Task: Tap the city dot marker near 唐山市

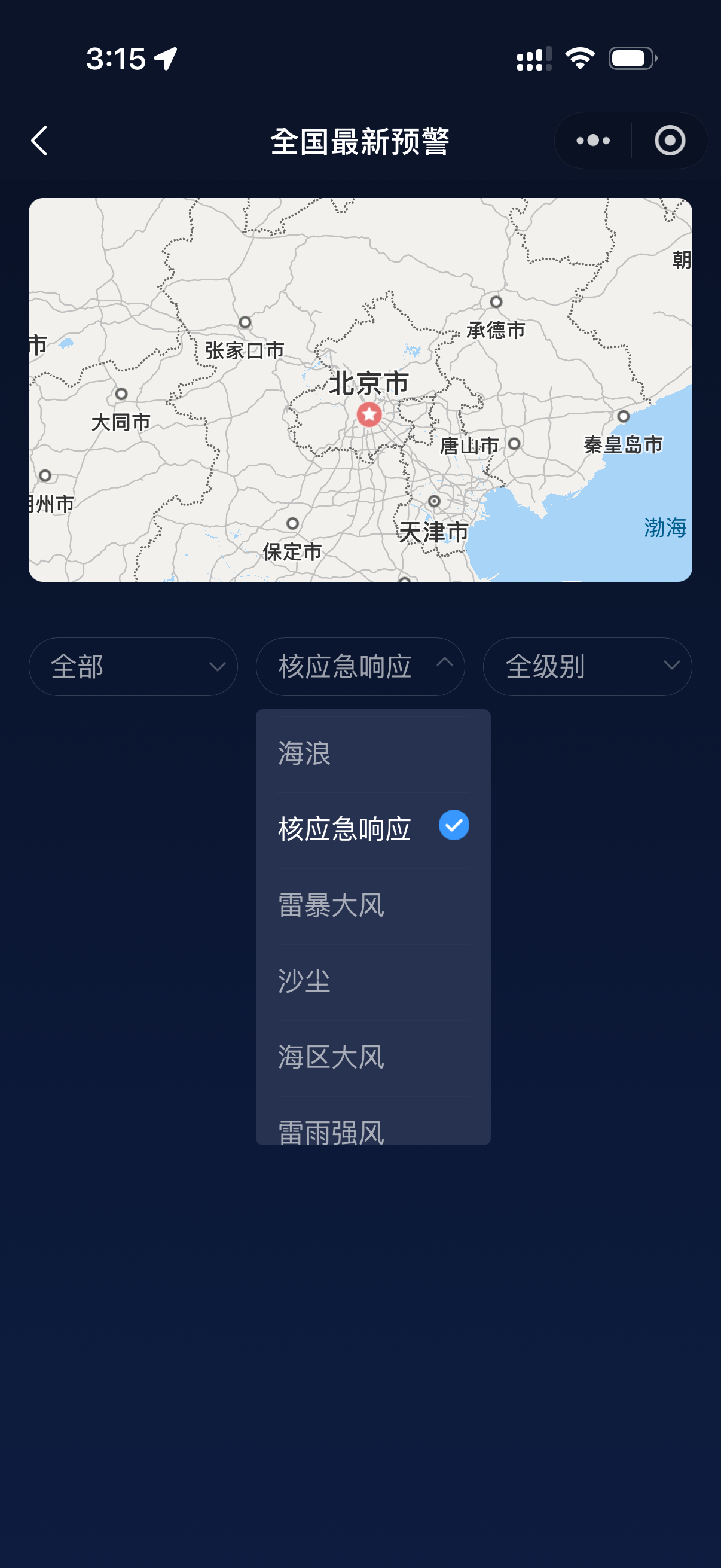Action: pos(513,444)
